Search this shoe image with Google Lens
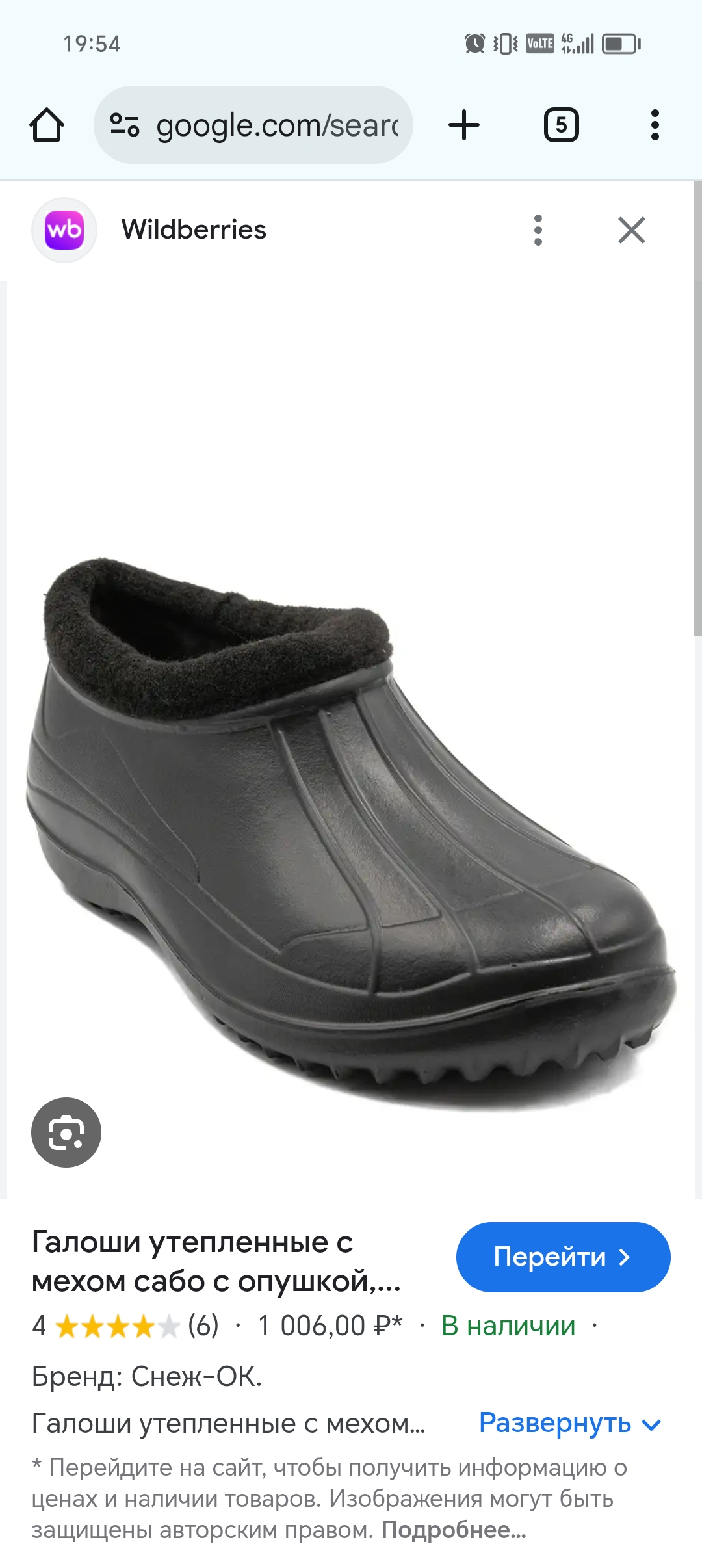 (x=66, y=1132)
